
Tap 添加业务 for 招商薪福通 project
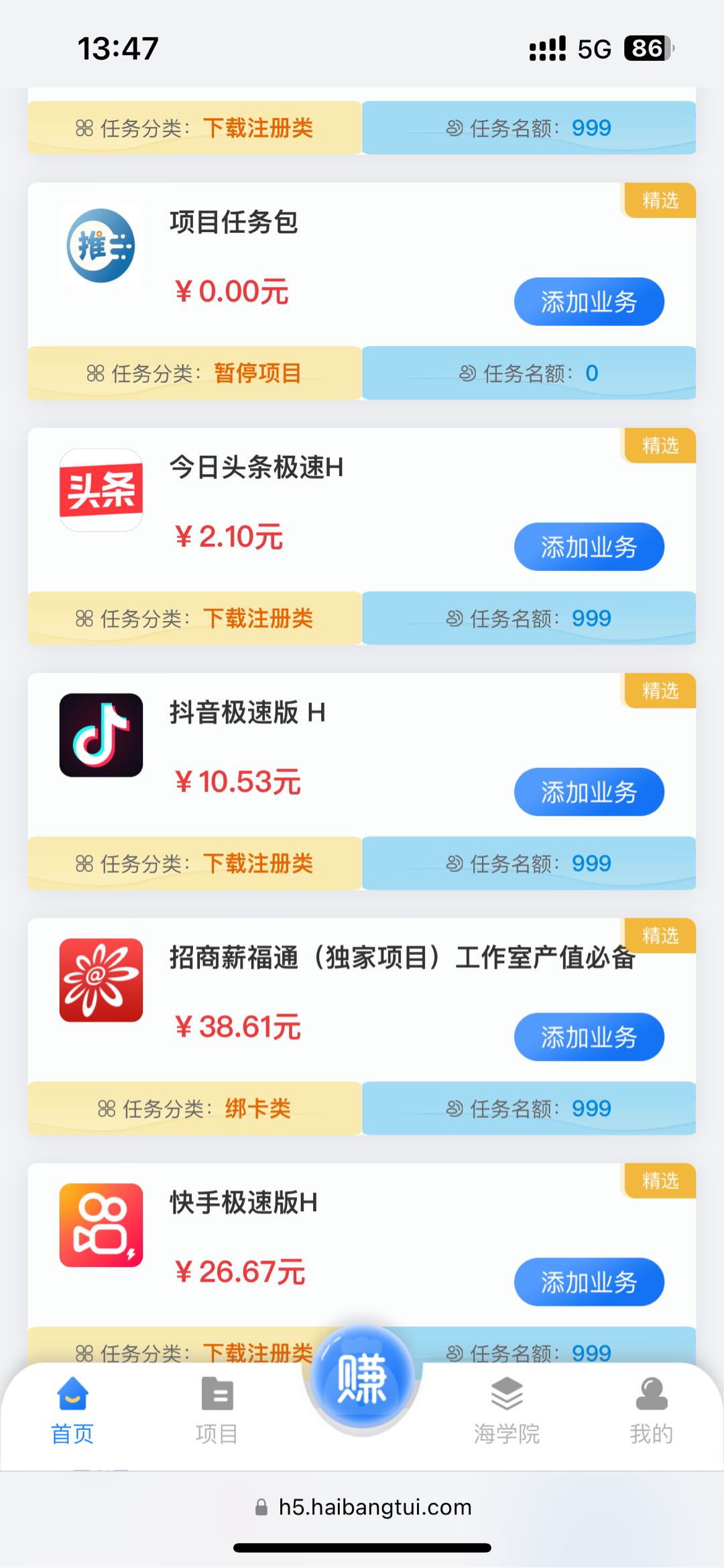click(x=589, y=1037)
